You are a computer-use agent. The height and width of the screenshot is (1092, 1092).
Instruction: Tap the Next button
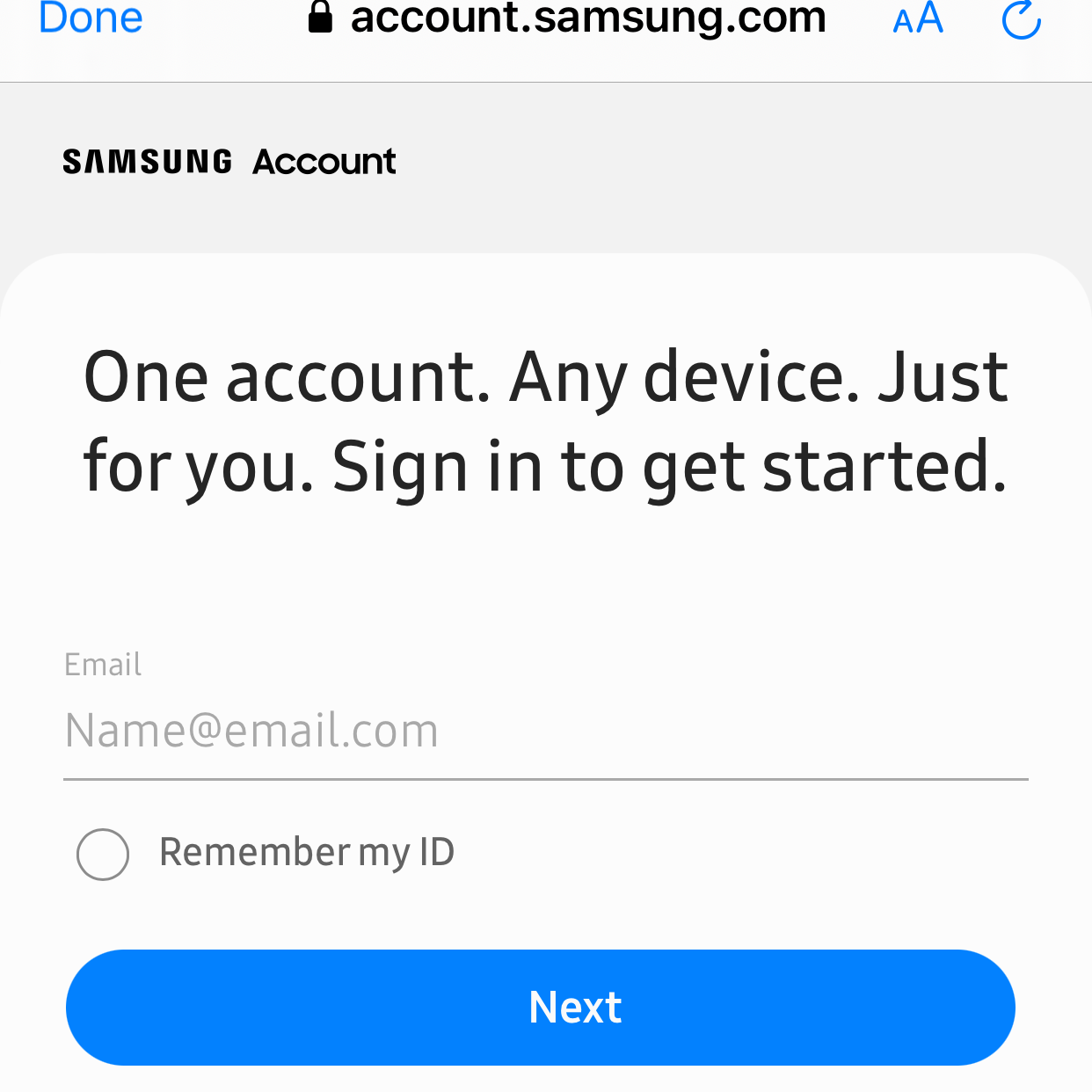pyautogui.click(x=540, y=1007)
